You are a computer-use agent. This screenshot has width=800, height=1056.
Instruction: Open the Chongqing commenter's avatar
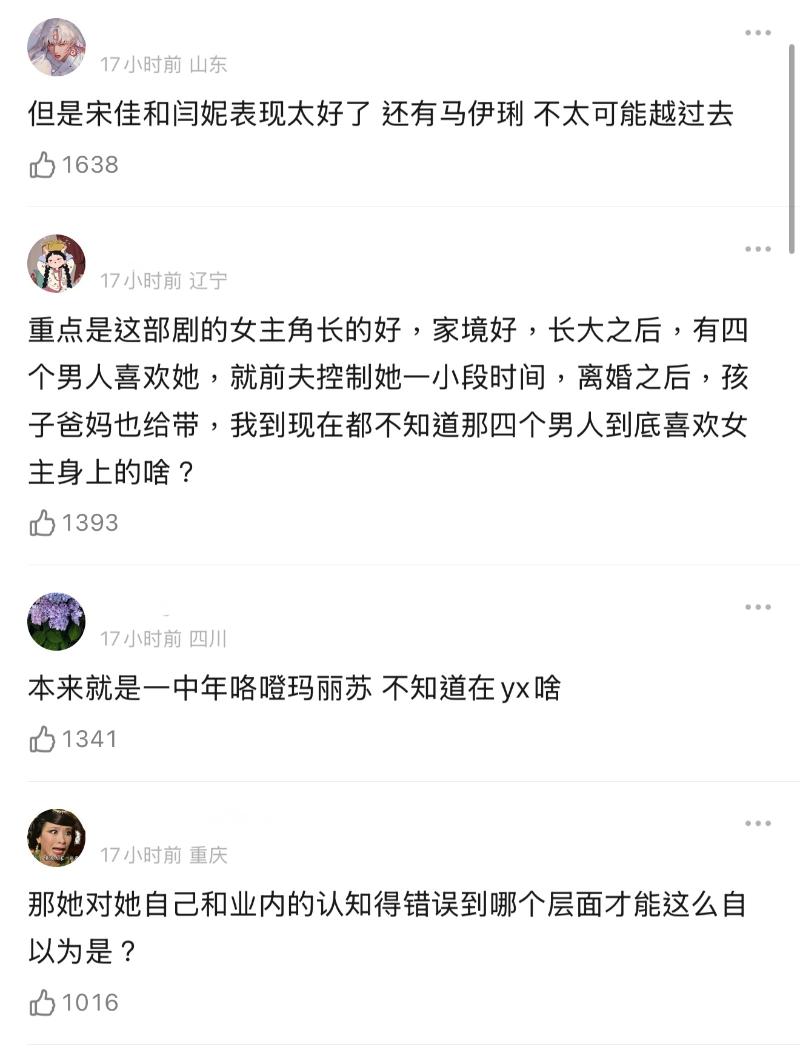pos(56,837)
